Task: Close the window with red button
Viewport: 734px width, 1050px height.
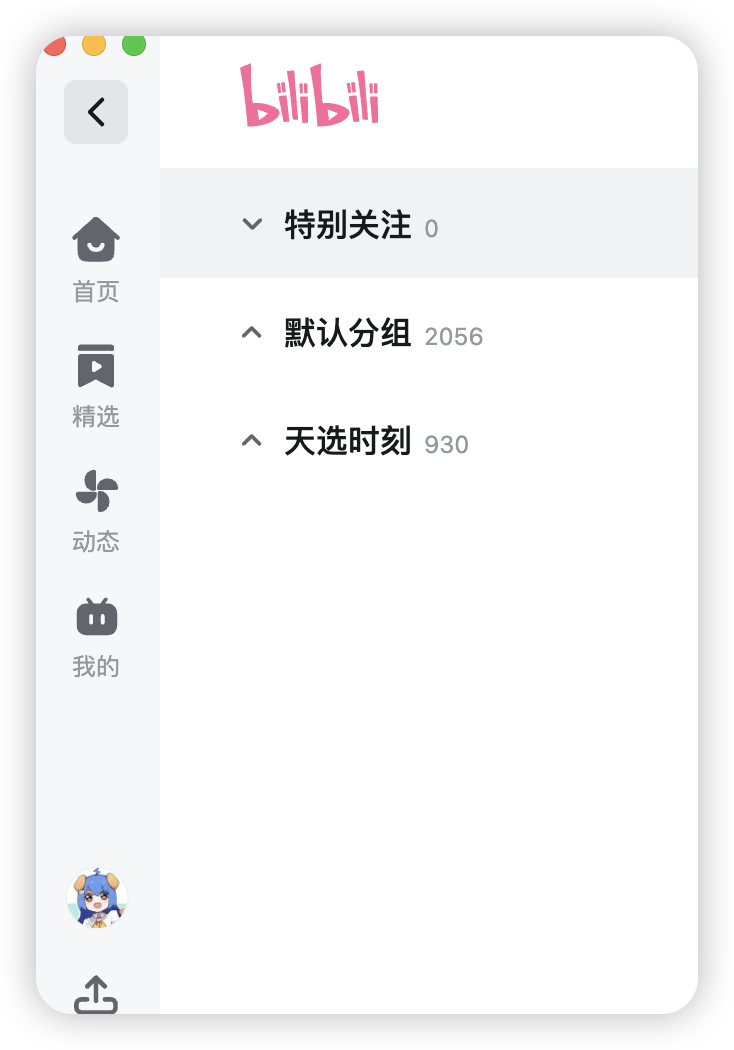Action: click(55, 45)
